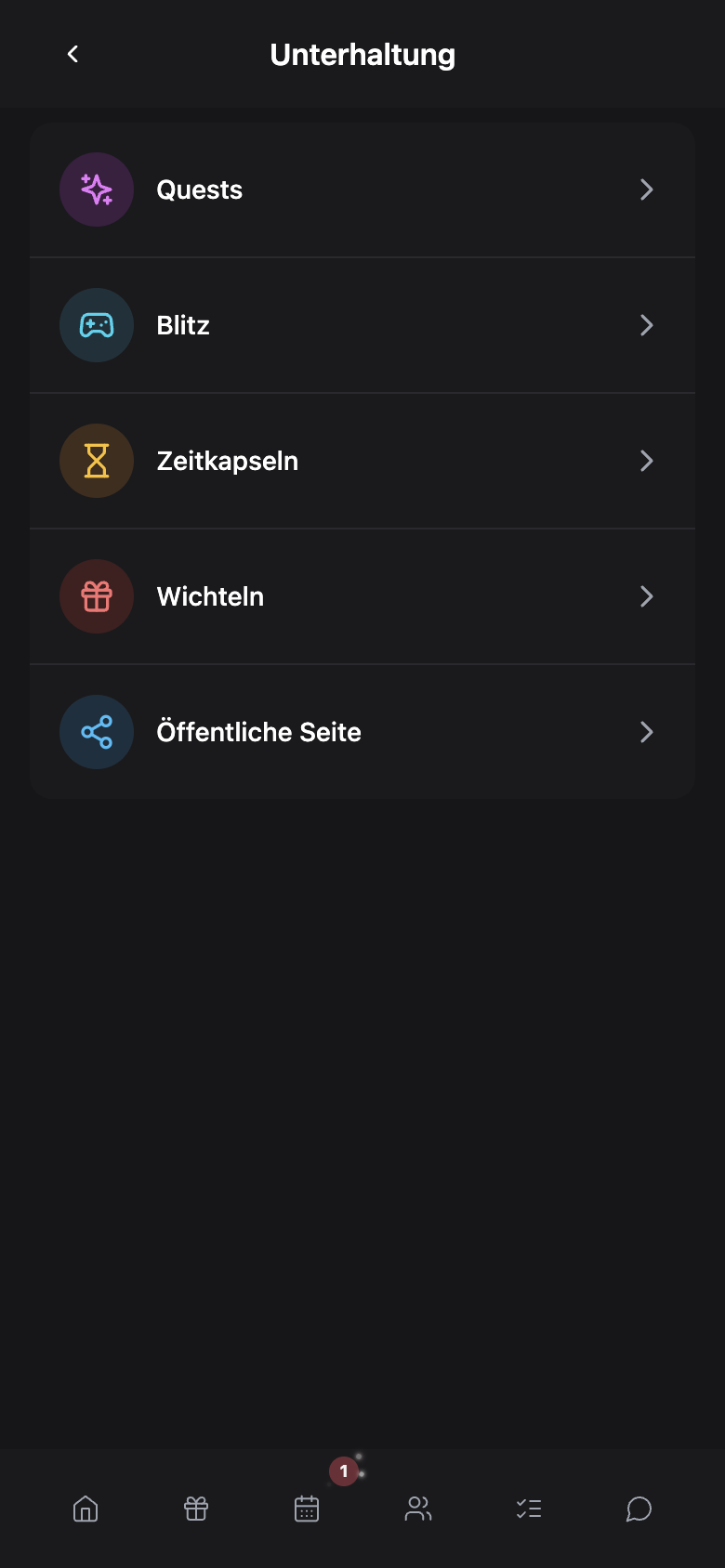
Task: Switch to the home tab
Action: click(86, 1509)
